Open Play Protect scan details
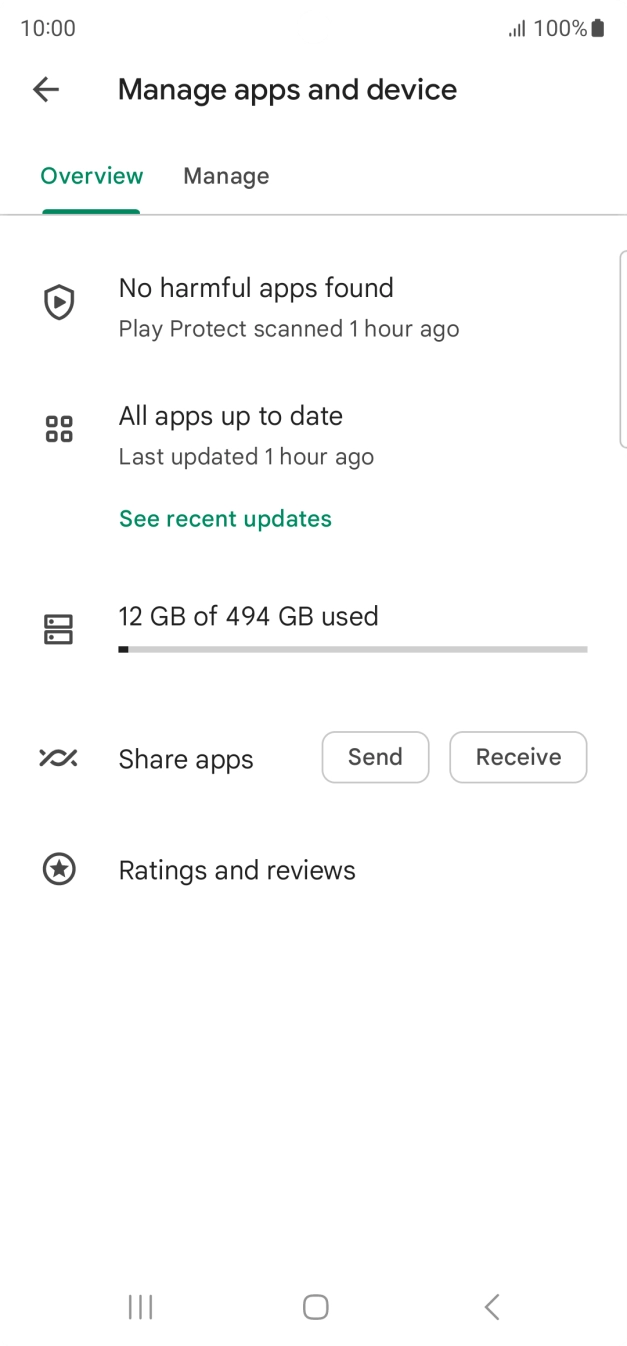Viewport: 627px width, 1346px height. [288, 306]
